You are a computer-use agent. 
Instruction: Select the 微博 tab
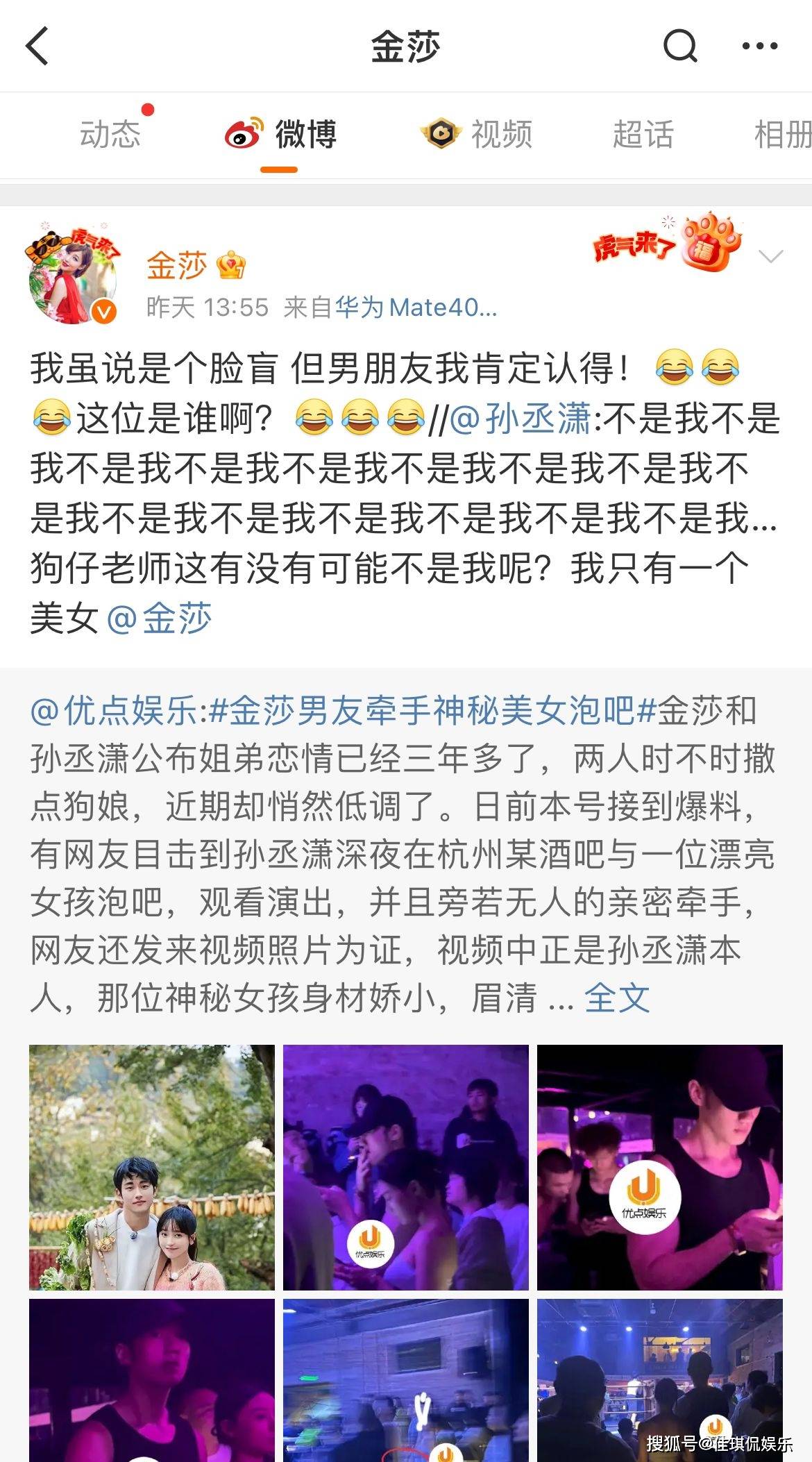(x=280, y=134)
